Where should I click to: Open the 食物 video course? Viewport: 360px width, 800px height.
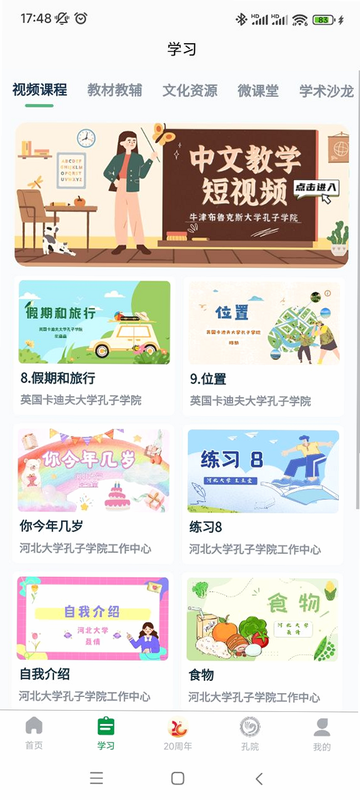click(x=264, y=640)
